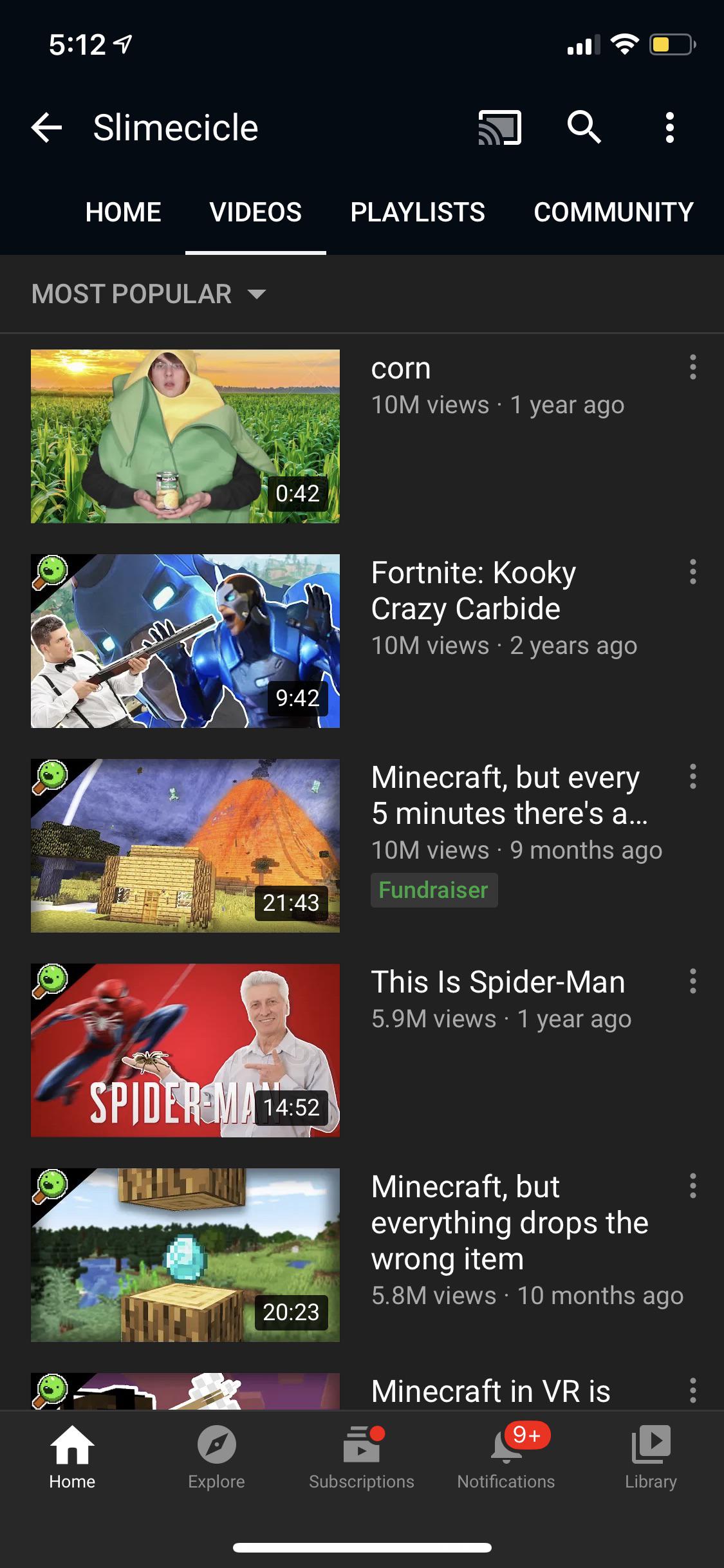The height and width of the screenshot is (1568, 724).
Task: Tap the cast to device icon
Action: click(x=499, y=127)
